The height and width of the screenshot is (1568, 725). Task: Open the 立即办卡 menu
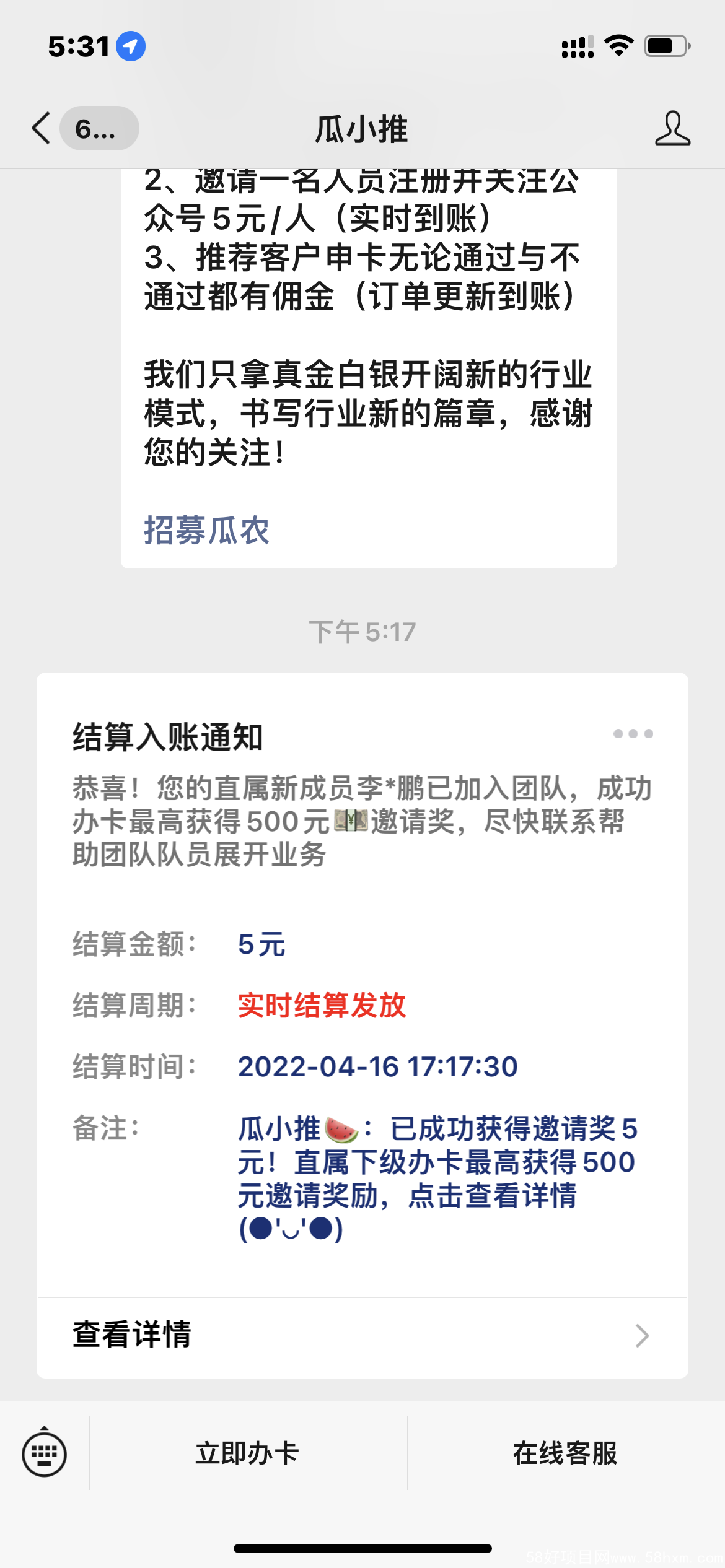[x=248, y=1453]
